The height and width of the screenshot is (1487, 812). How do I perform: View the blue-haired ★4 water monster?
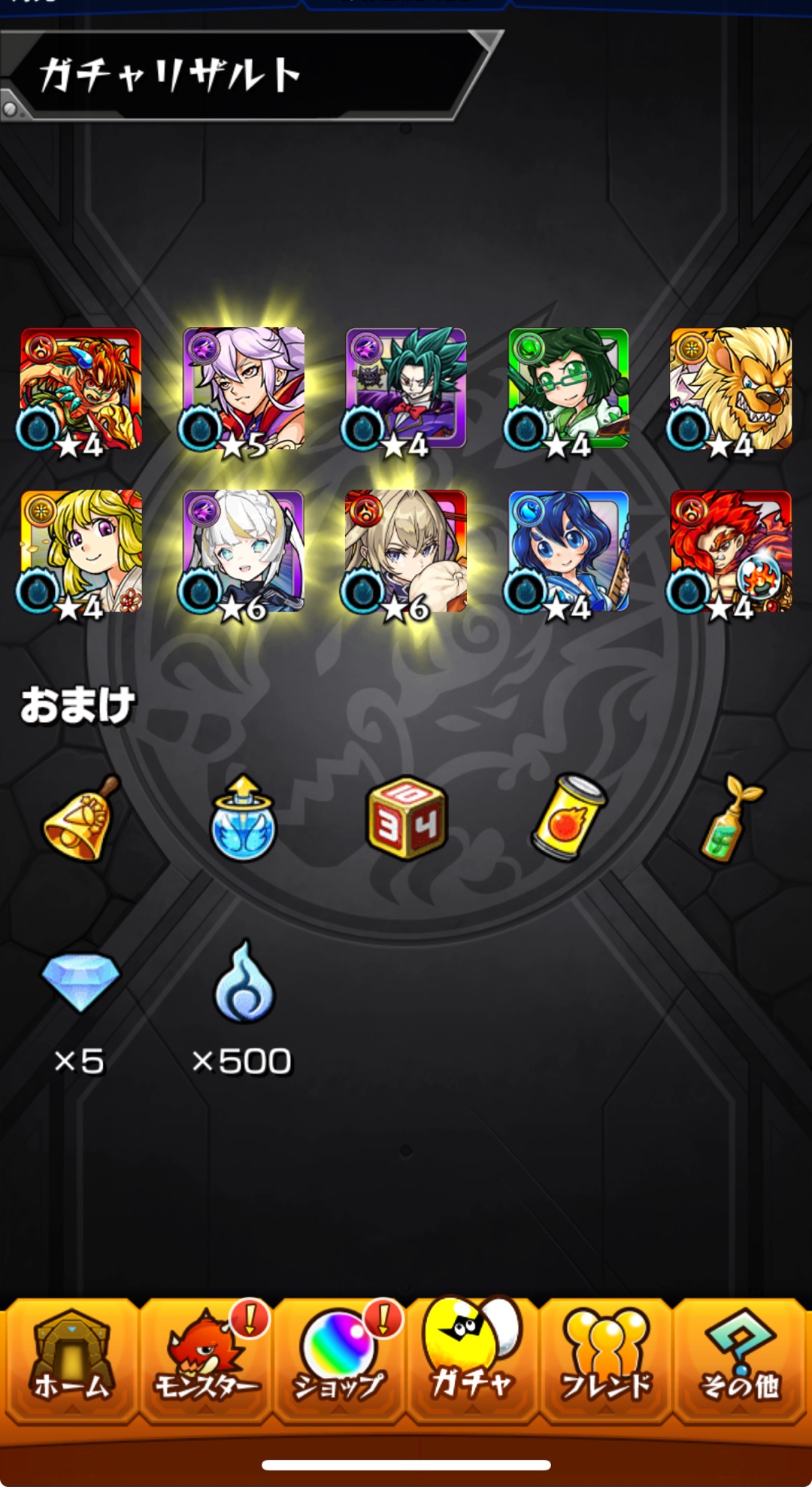tap(568, 551)
